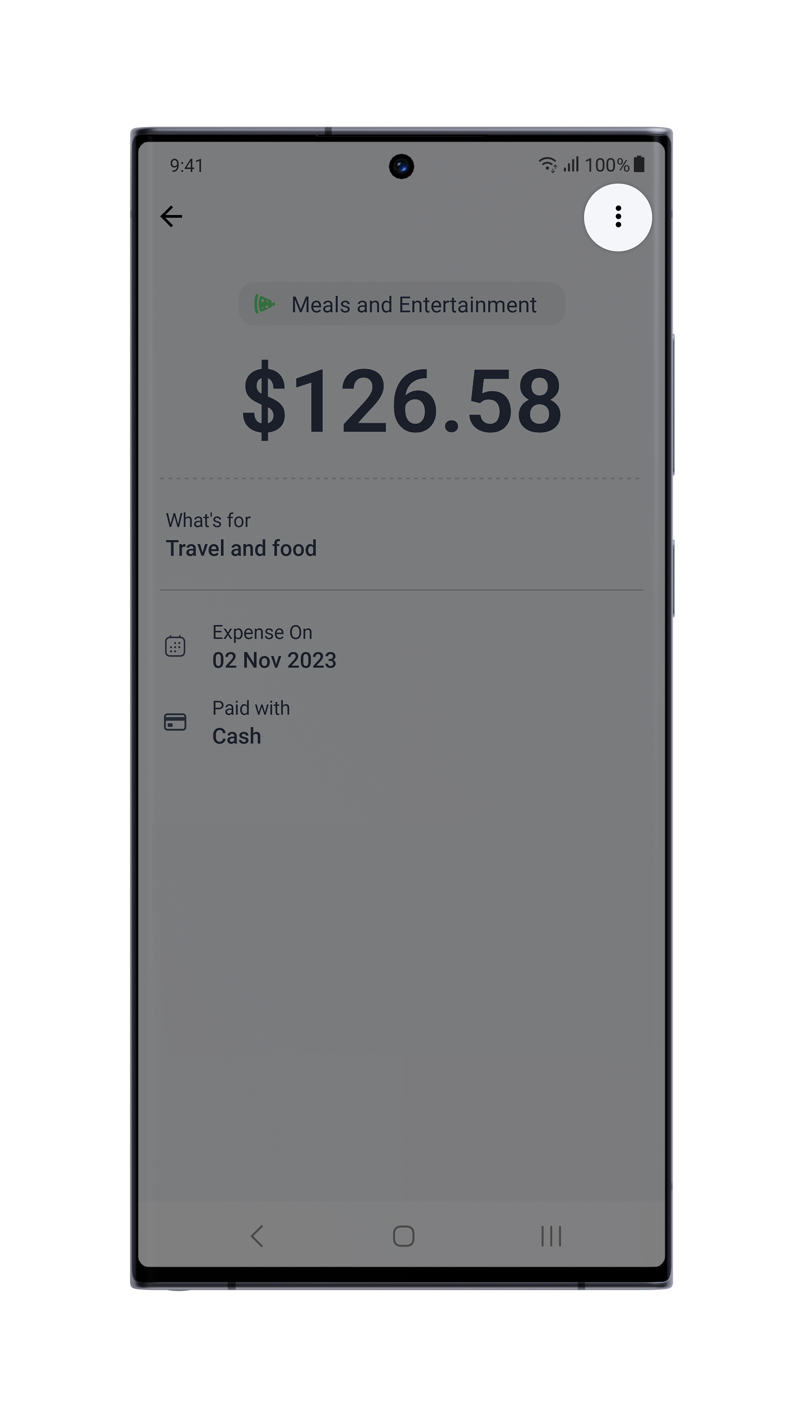Go back using the top arrow

(x=171, y=216)
